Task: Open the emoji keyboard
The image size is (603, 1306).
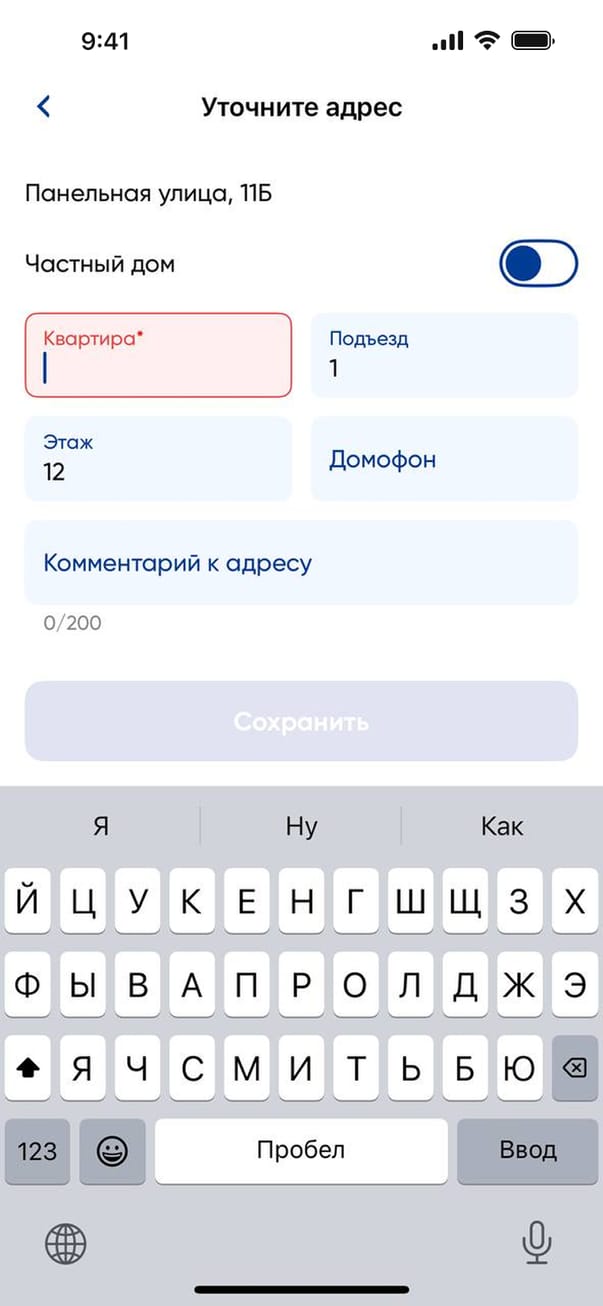Action: (x=112, y=1151)
